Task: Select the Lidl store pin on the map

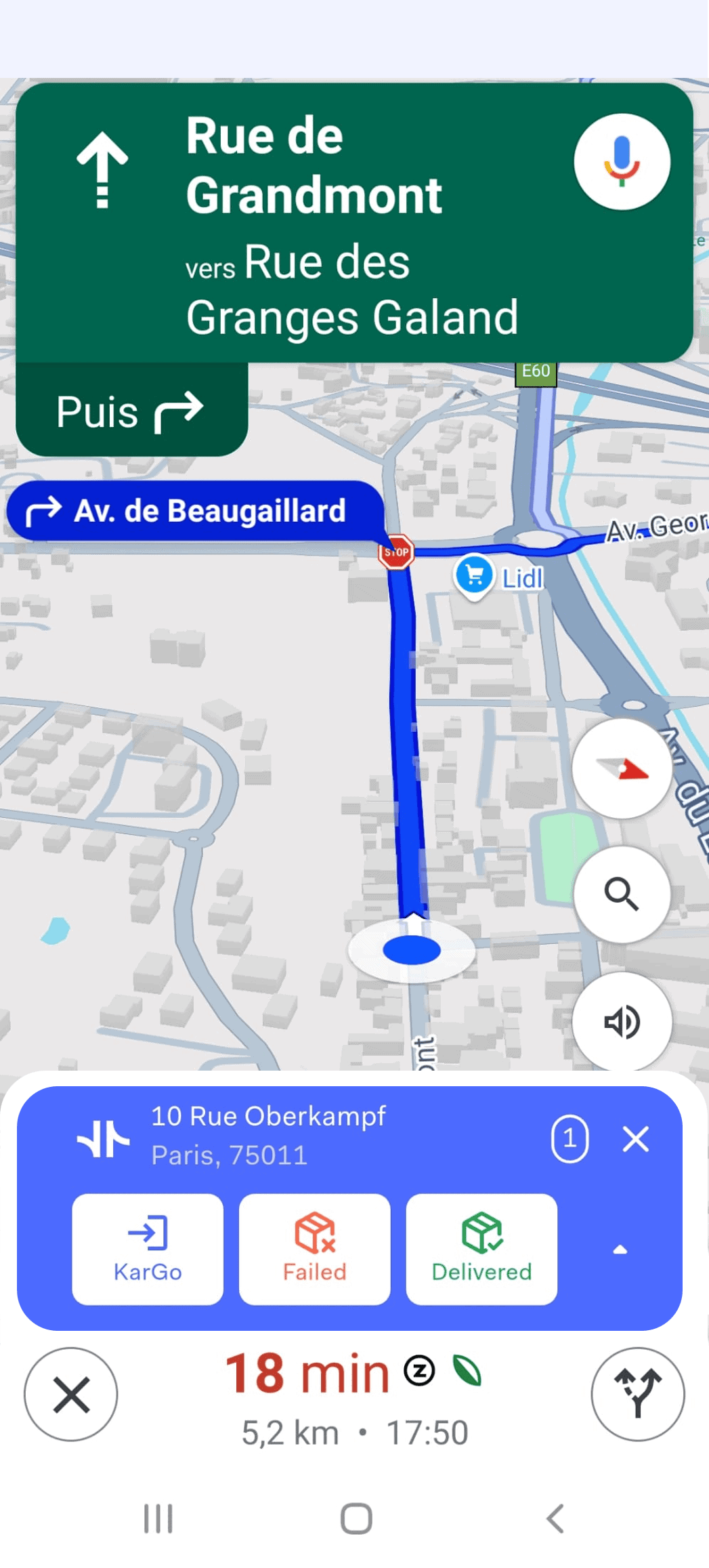Action: click(x=474, y=574)
